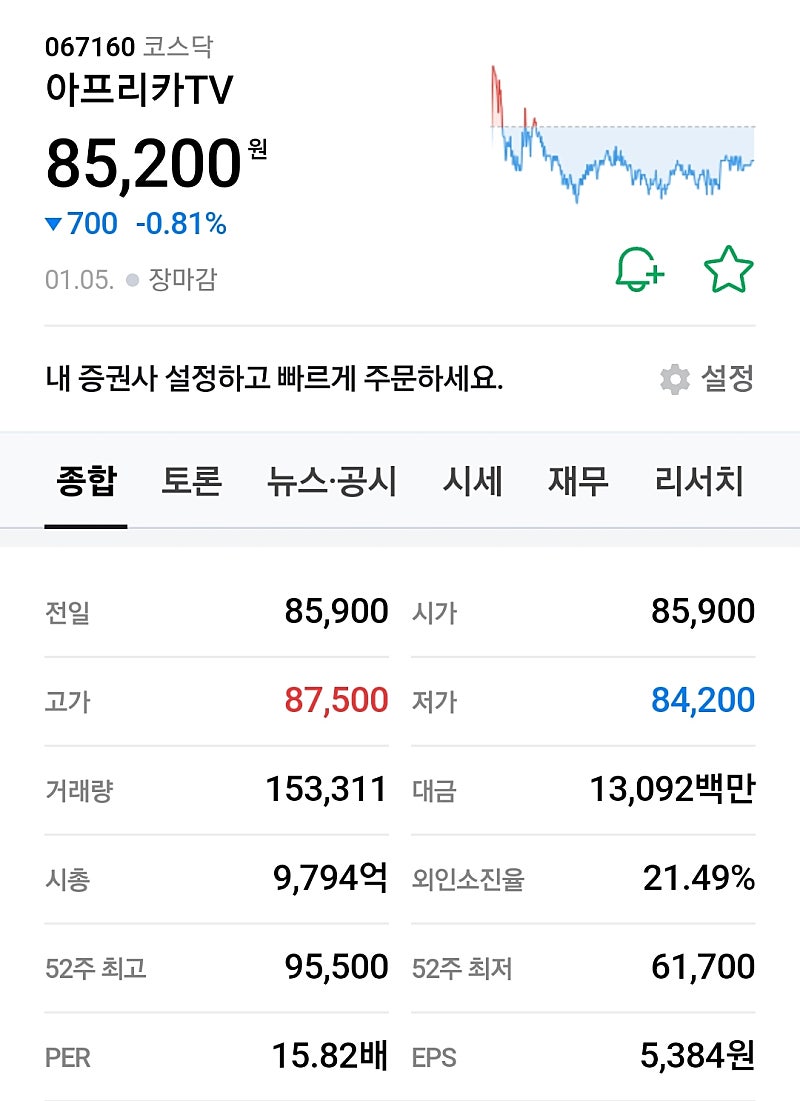The height and width of the screenshot is (1101, 800).
Task: Open the 아프리카TV mini price chart
Action: (622, 135)
